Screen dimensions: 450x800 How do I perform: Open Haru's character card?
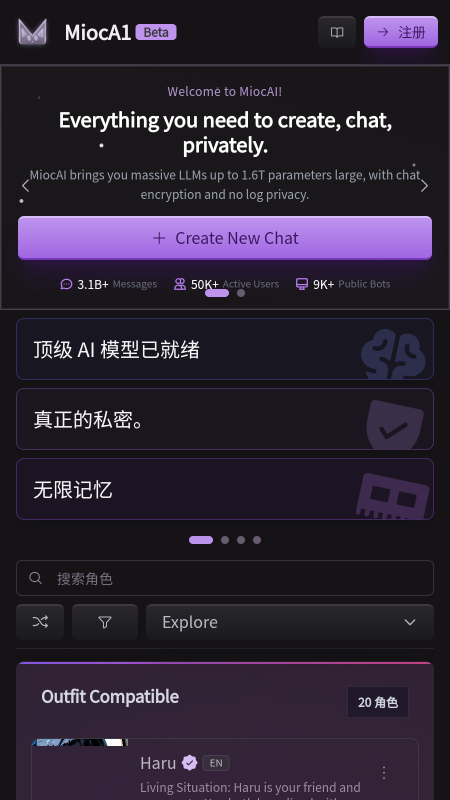click(225, 769)
